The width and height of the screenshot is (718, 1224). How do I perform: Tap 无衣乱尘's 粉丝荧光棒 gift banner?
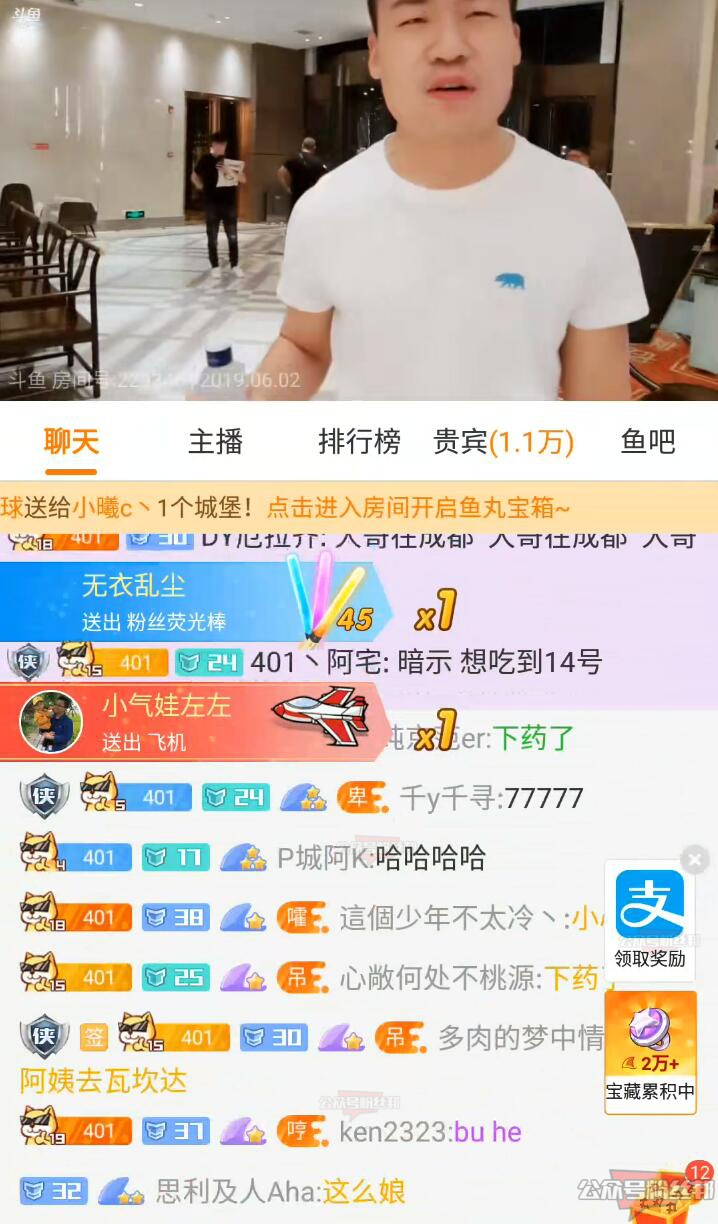tap(190, 603)
